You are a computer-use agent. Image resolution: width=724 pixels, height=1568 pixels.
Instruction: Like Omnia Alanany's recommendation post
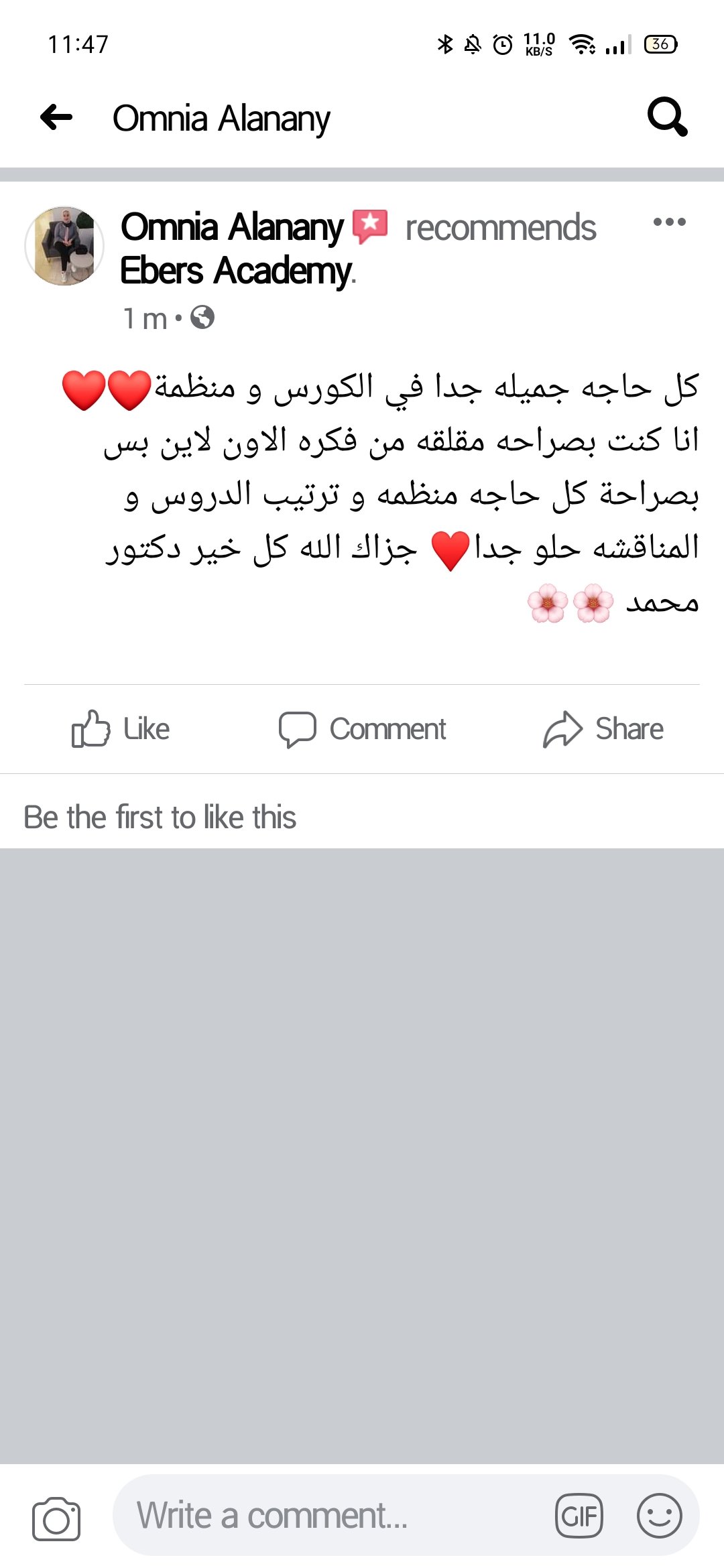pyautogui.click(x=121, y=729)
